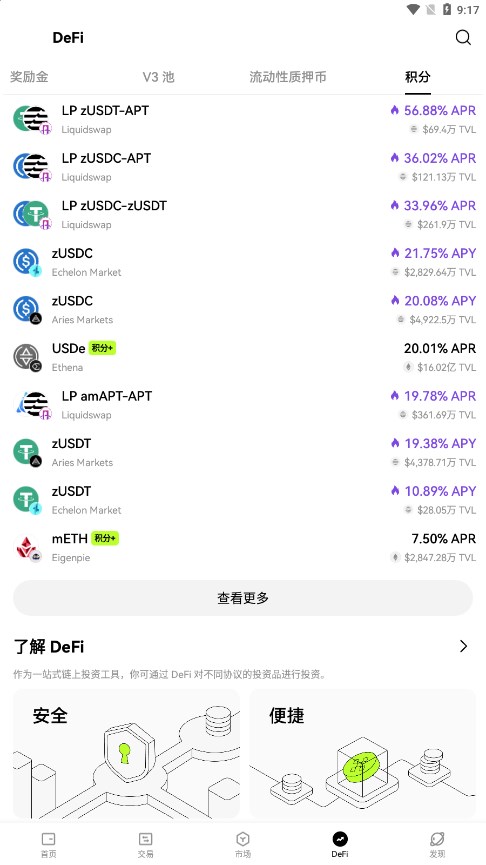Switch to the V3 池 tab

pyautogui.click(x=159, y=77)
